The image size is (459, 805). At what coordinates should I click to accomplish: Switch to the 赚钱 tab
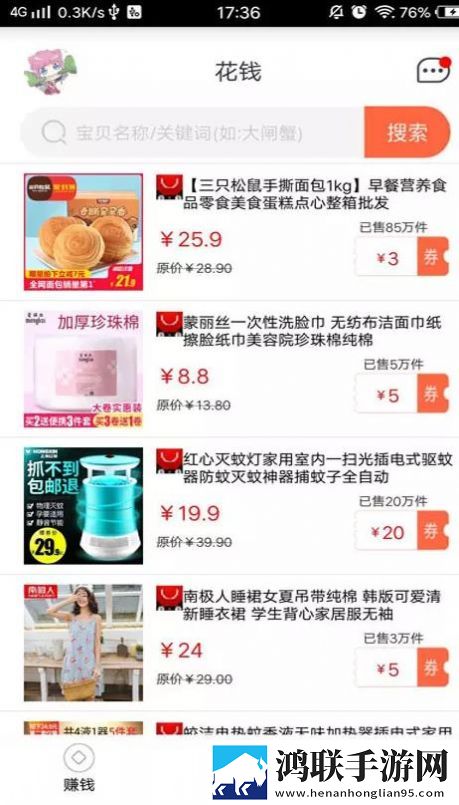point(79,768)
